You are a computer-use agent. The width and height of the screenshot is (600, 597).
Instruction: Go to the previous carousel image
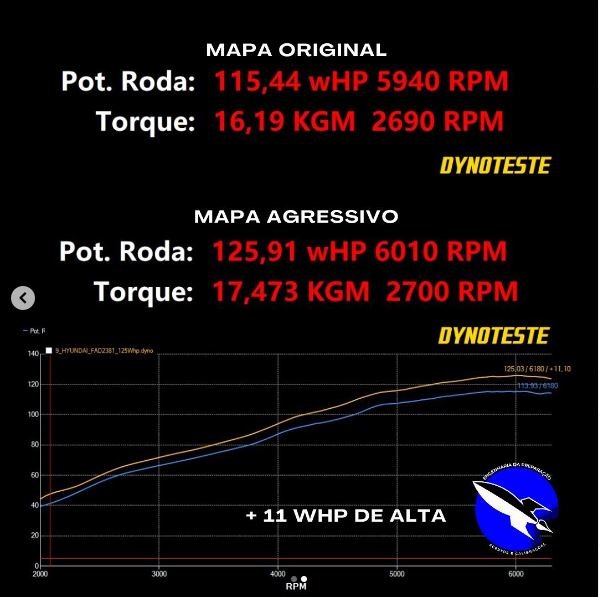point(24,297)
